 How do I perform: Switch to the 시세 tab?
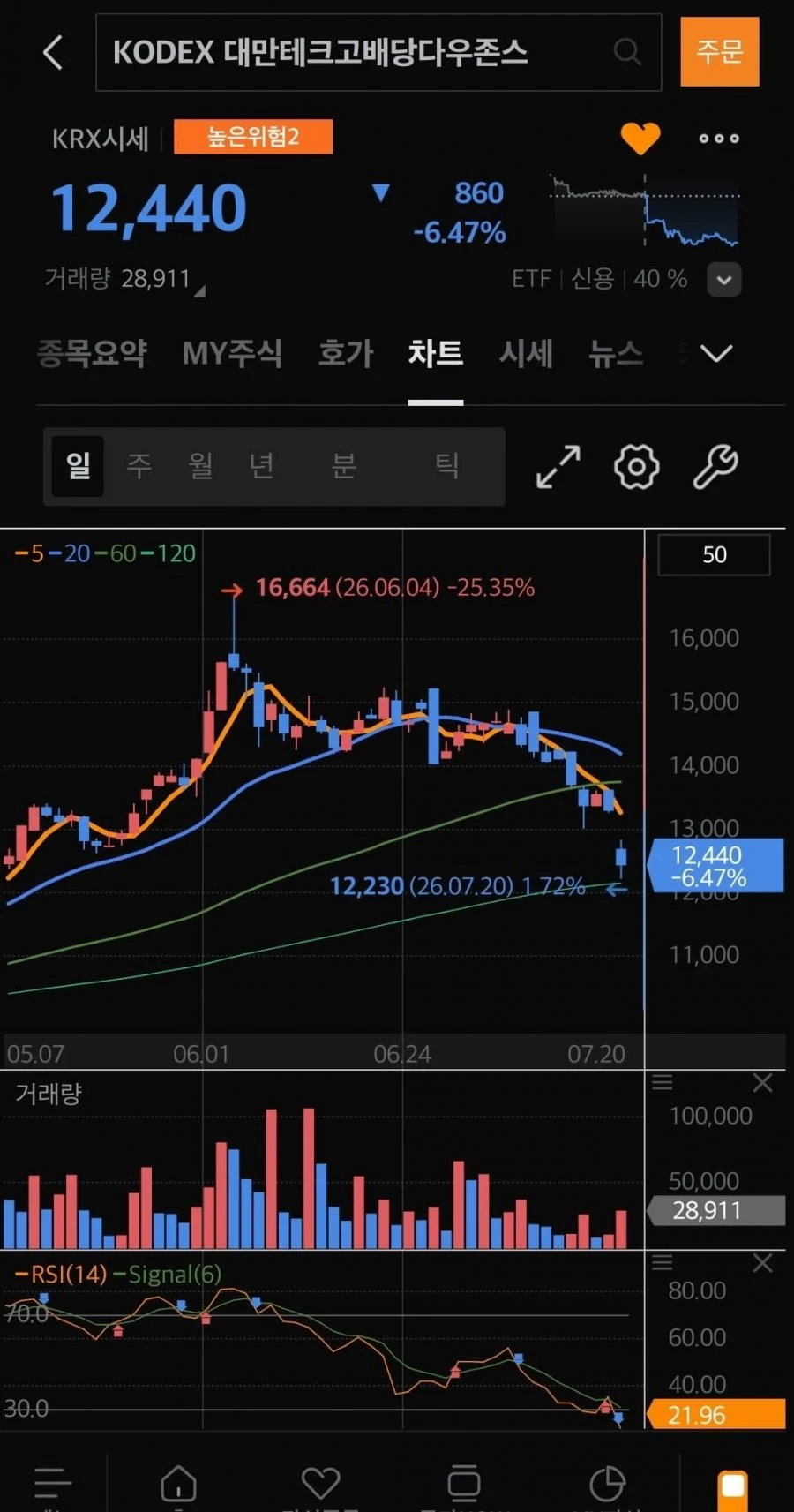coord(526,353)
